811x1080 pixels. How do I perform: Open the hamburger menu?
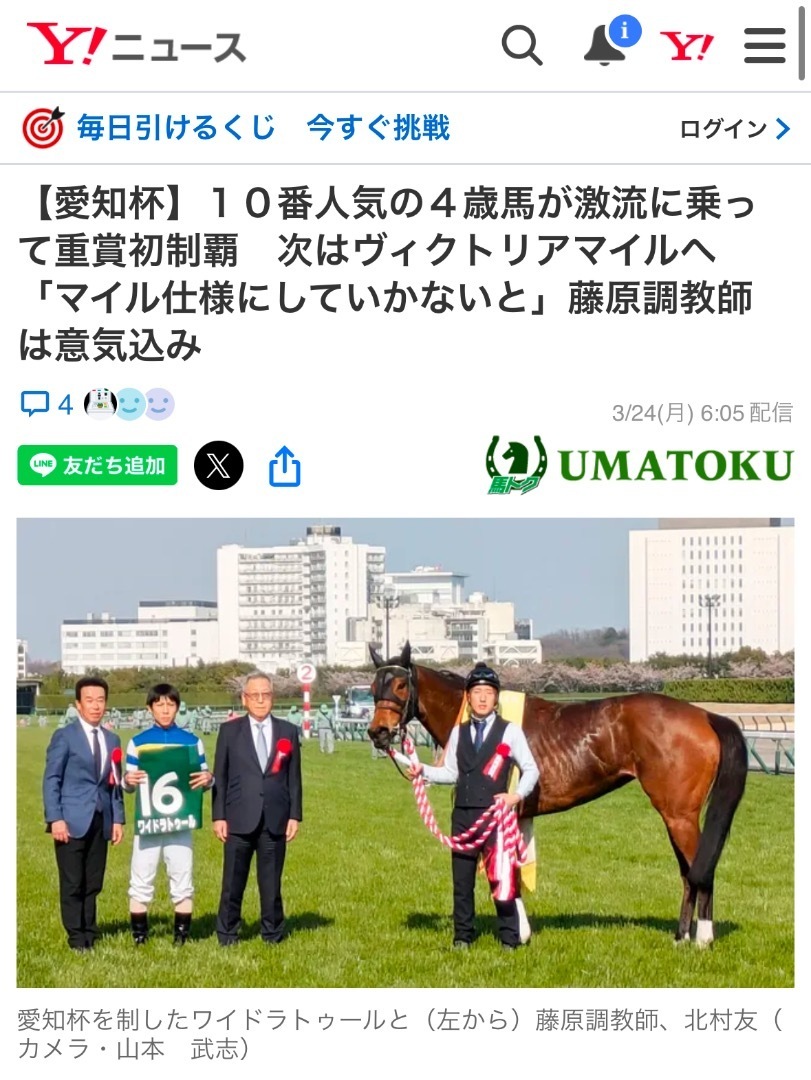point(765,46)
